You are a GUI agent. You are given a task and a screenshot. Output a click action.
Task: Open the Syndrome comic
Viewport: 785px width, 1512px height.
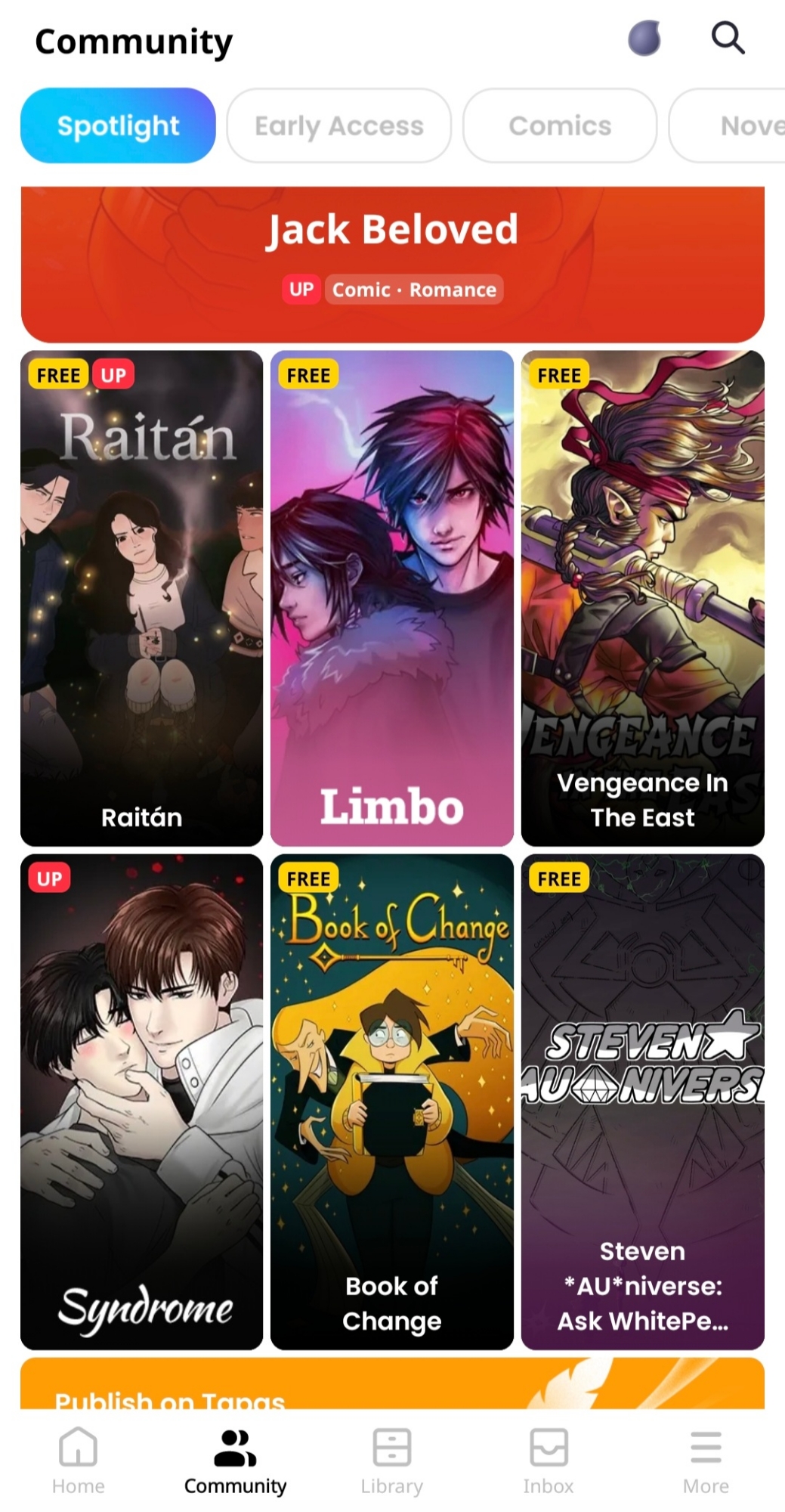coord(141,1101)
